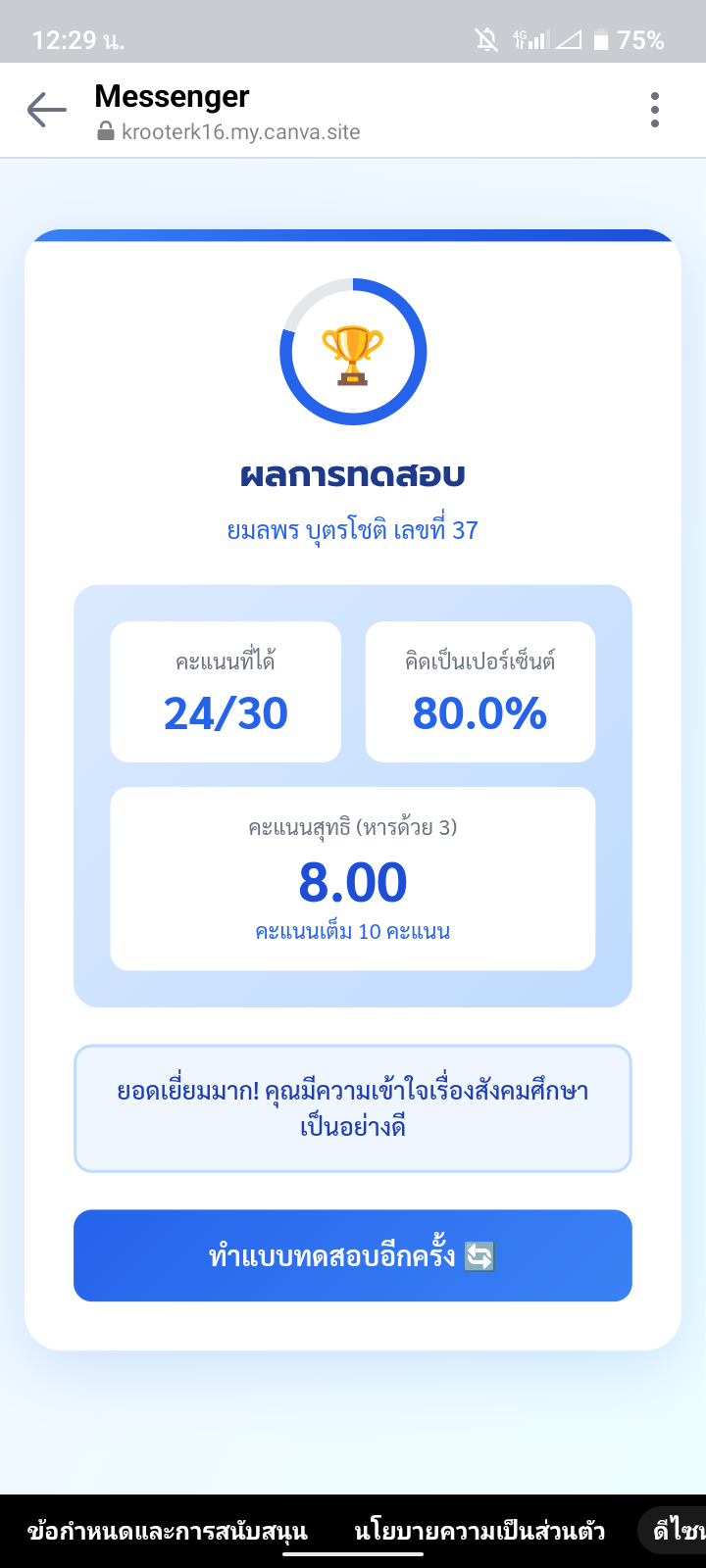
Task: Open ข้อกำหนดและการสนับสนุน link
Action: (x=168, y=1531)
